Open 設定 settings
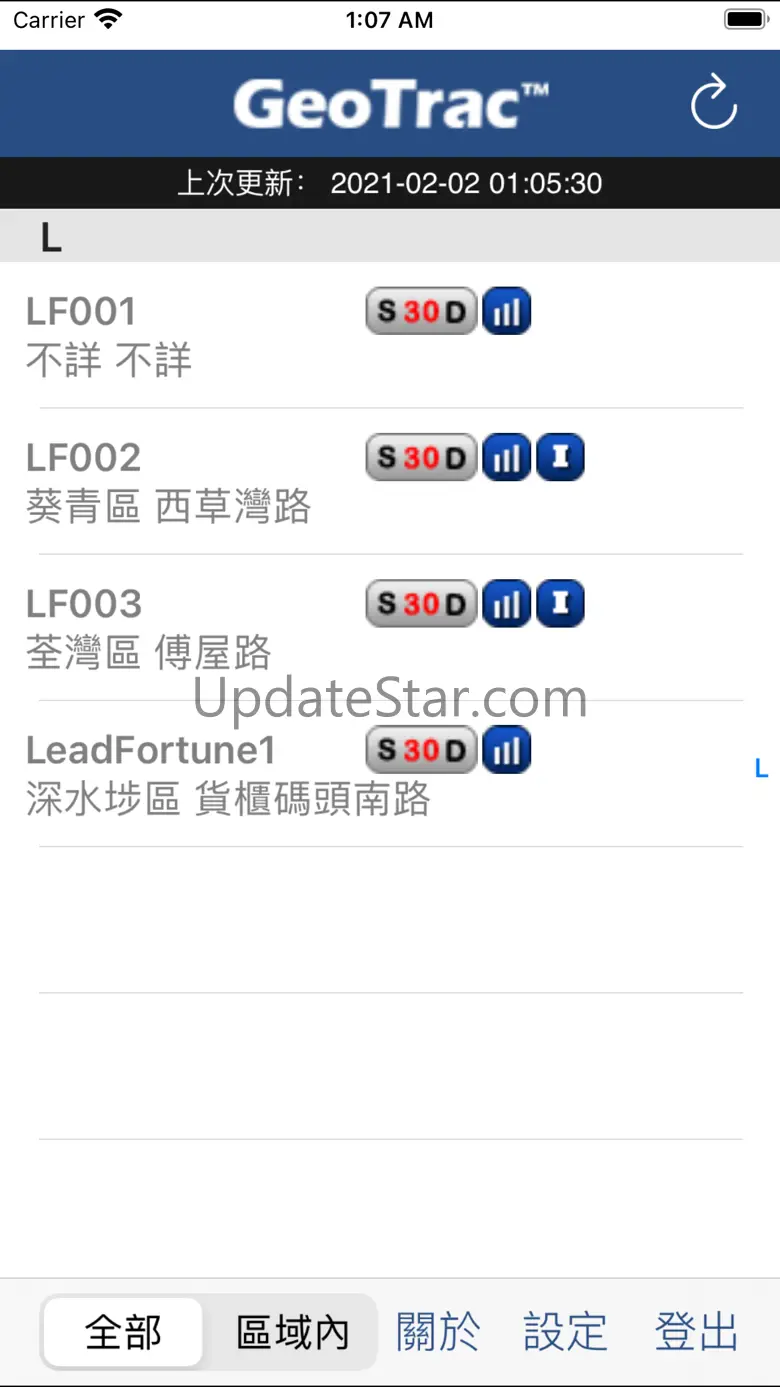This screenshot has width=780, height=1387. [x=565, y=1332]
